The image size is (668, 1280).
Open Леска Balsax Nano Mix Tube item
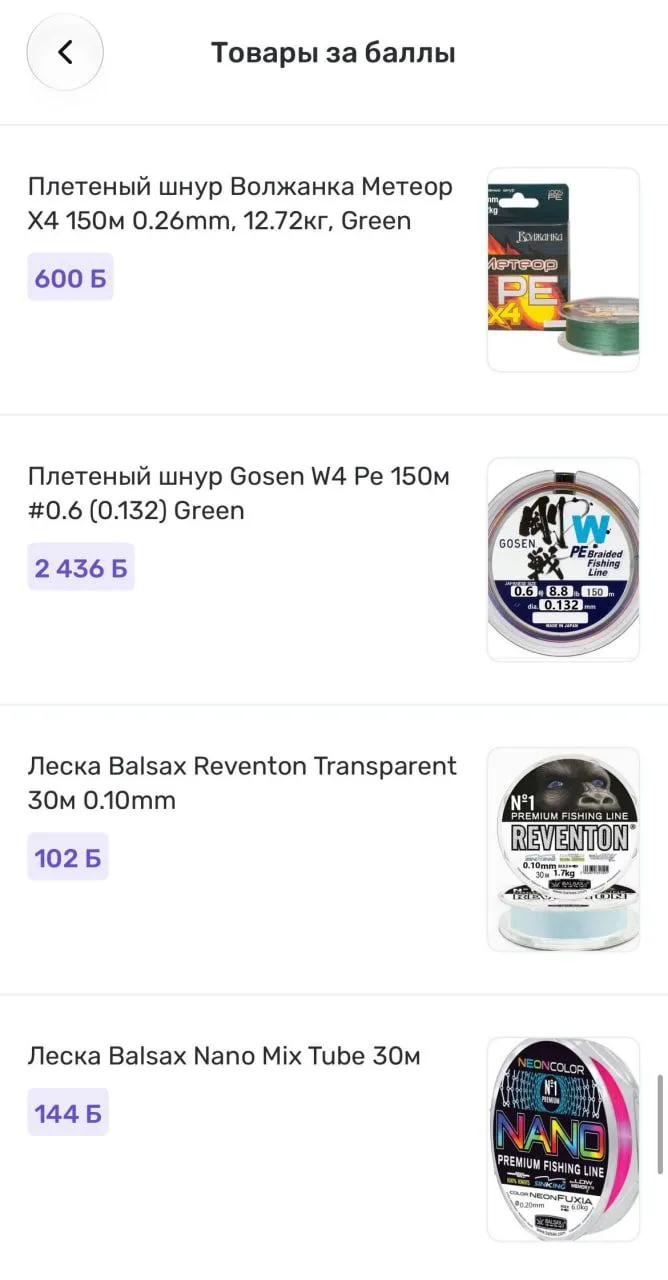pos(334,1138)
